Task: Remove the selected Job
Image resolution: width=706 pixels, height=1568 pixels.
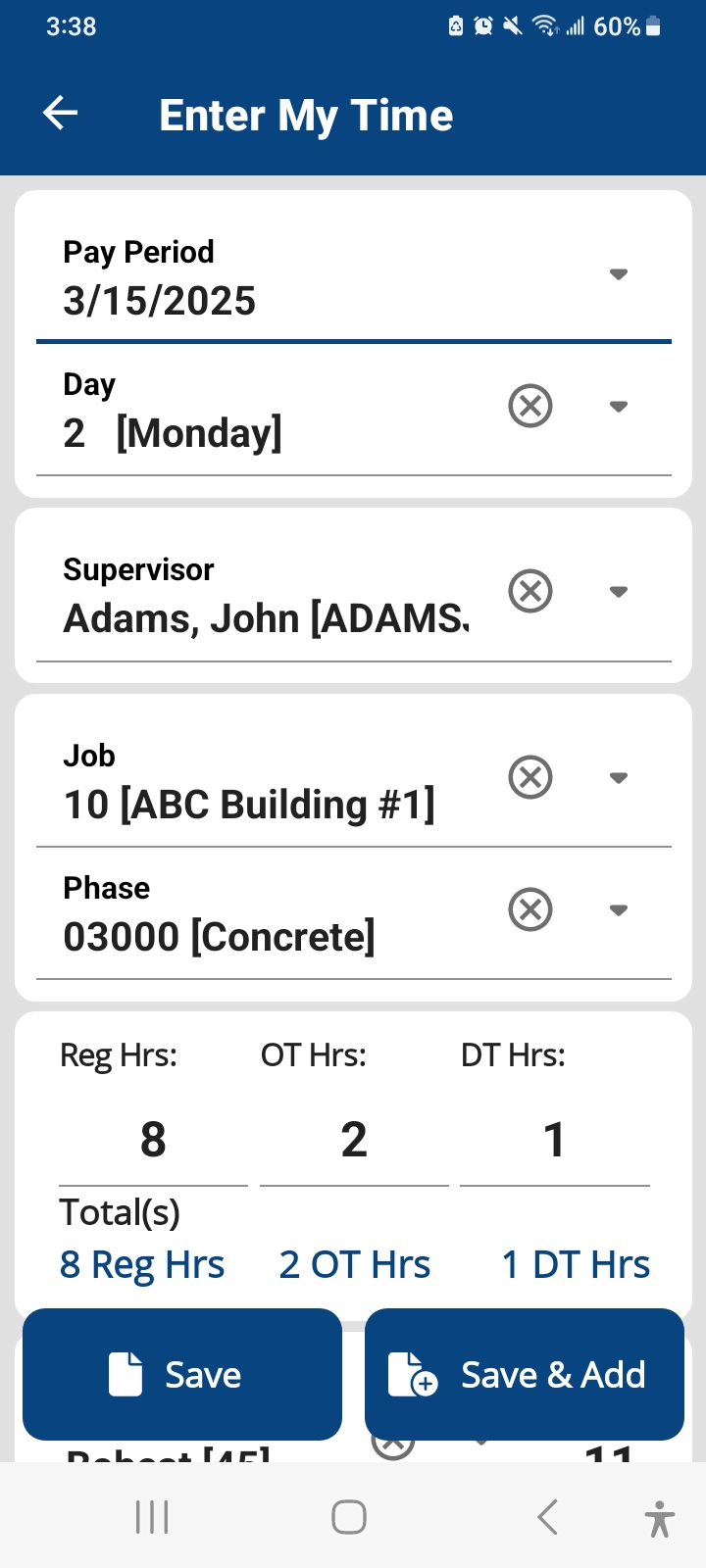Action: 530,777
